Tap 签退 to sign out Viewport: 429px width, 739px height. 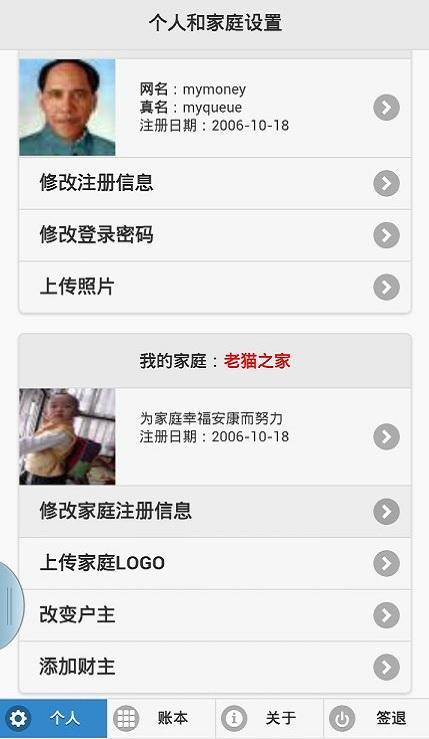pyautogui.click(x=377, y=719)
